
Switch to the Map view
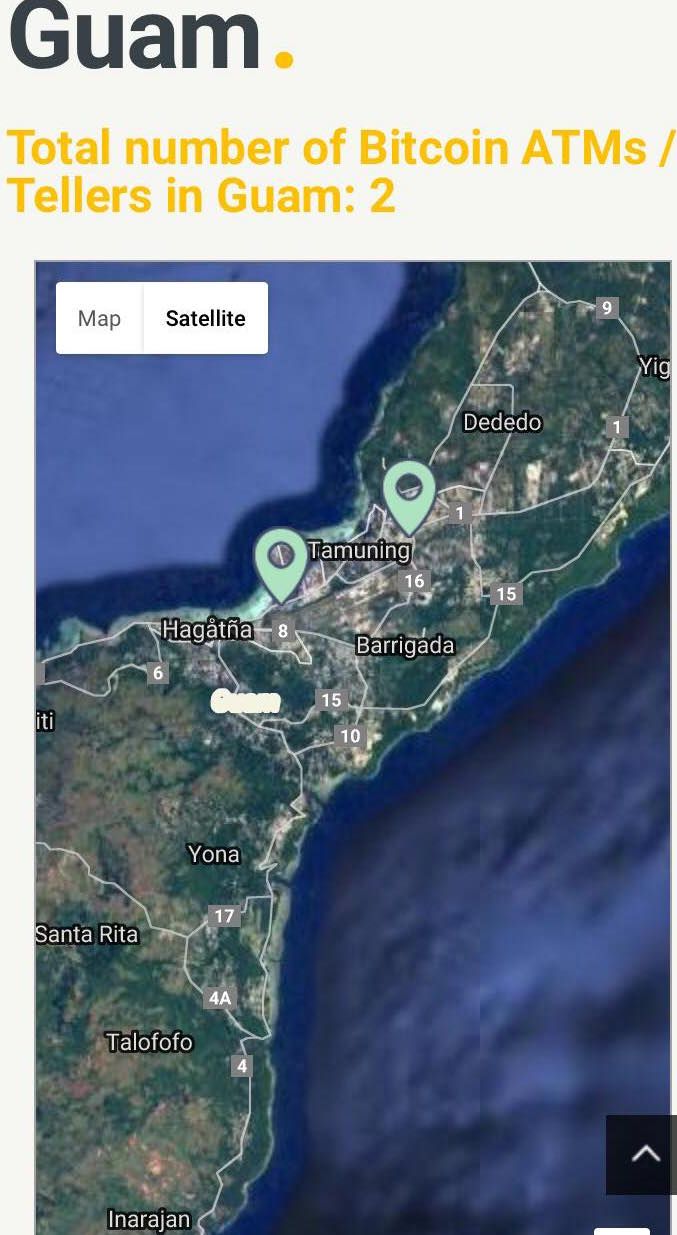coord(99,318)
